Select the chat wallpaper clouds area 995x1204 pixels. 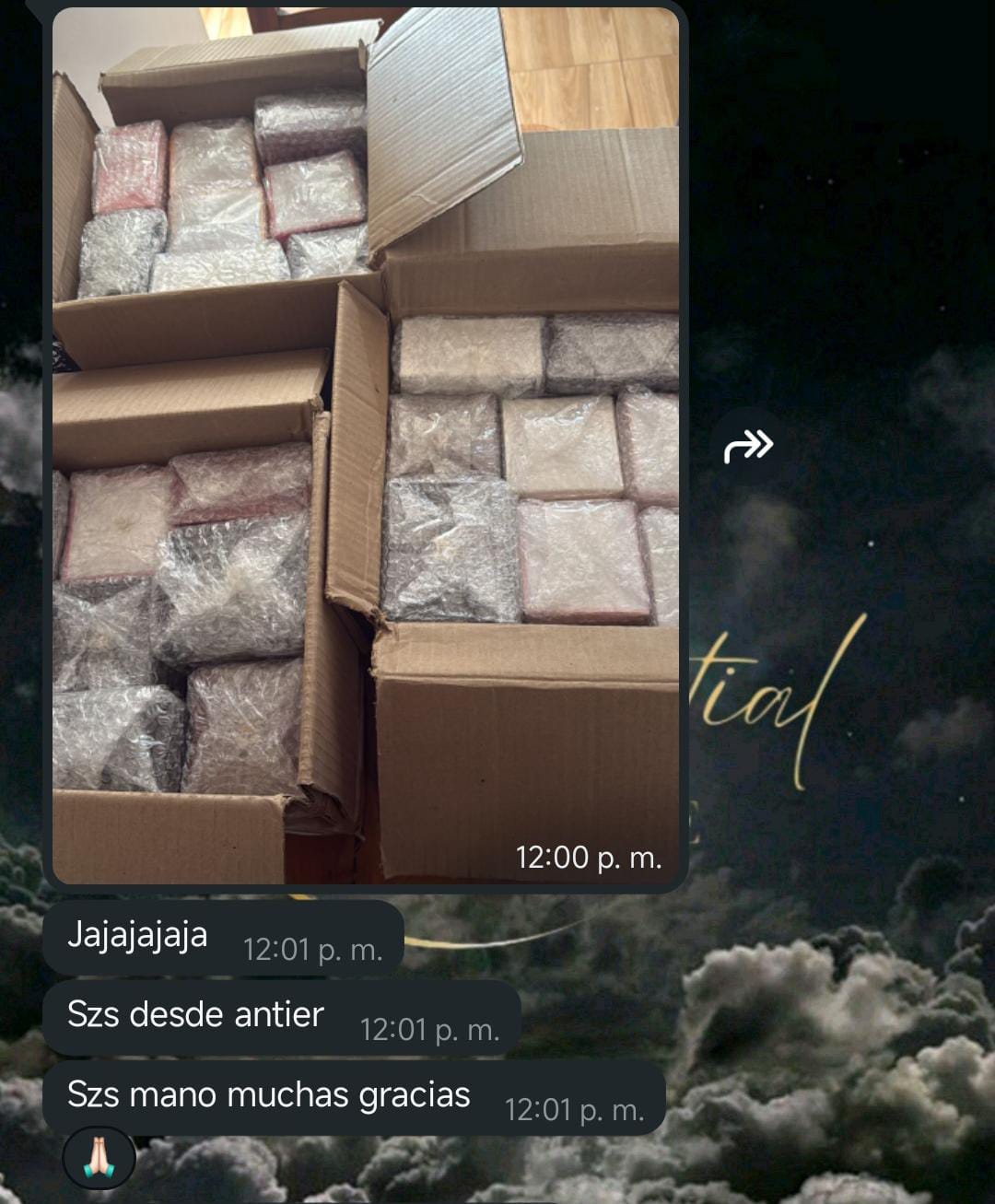click(829, 1059)
